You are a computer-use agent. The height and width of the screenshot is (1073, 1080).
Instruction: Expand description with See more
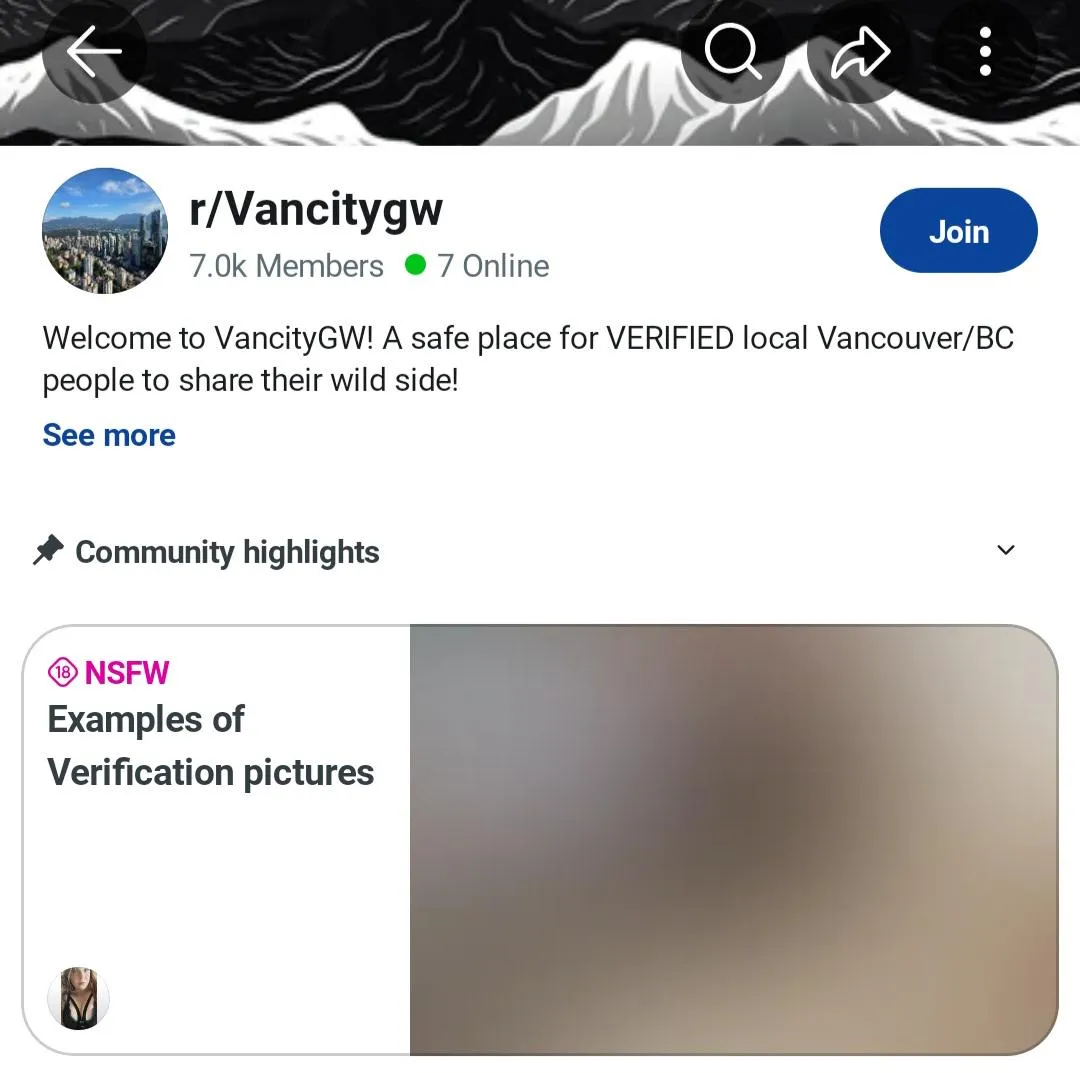point(109,435)
